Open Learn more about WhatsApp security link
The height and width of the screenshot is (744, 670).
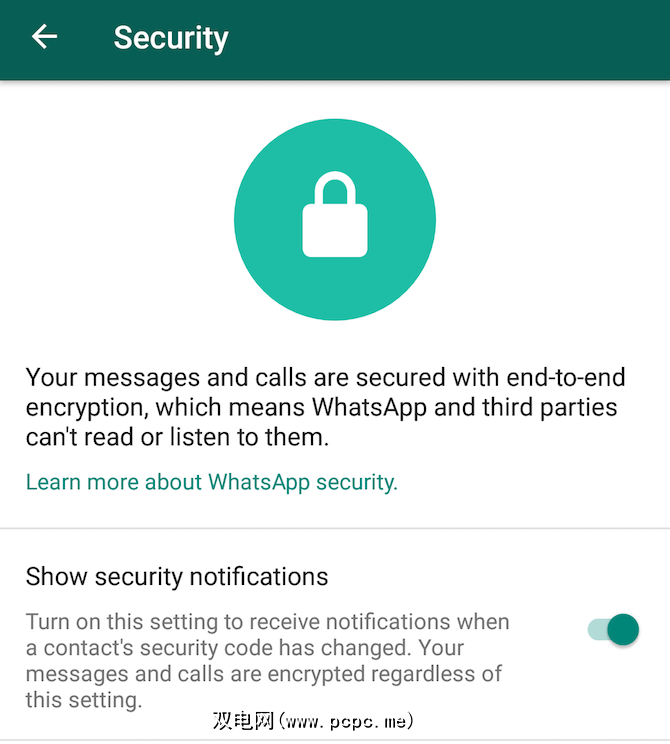(212, 482)
